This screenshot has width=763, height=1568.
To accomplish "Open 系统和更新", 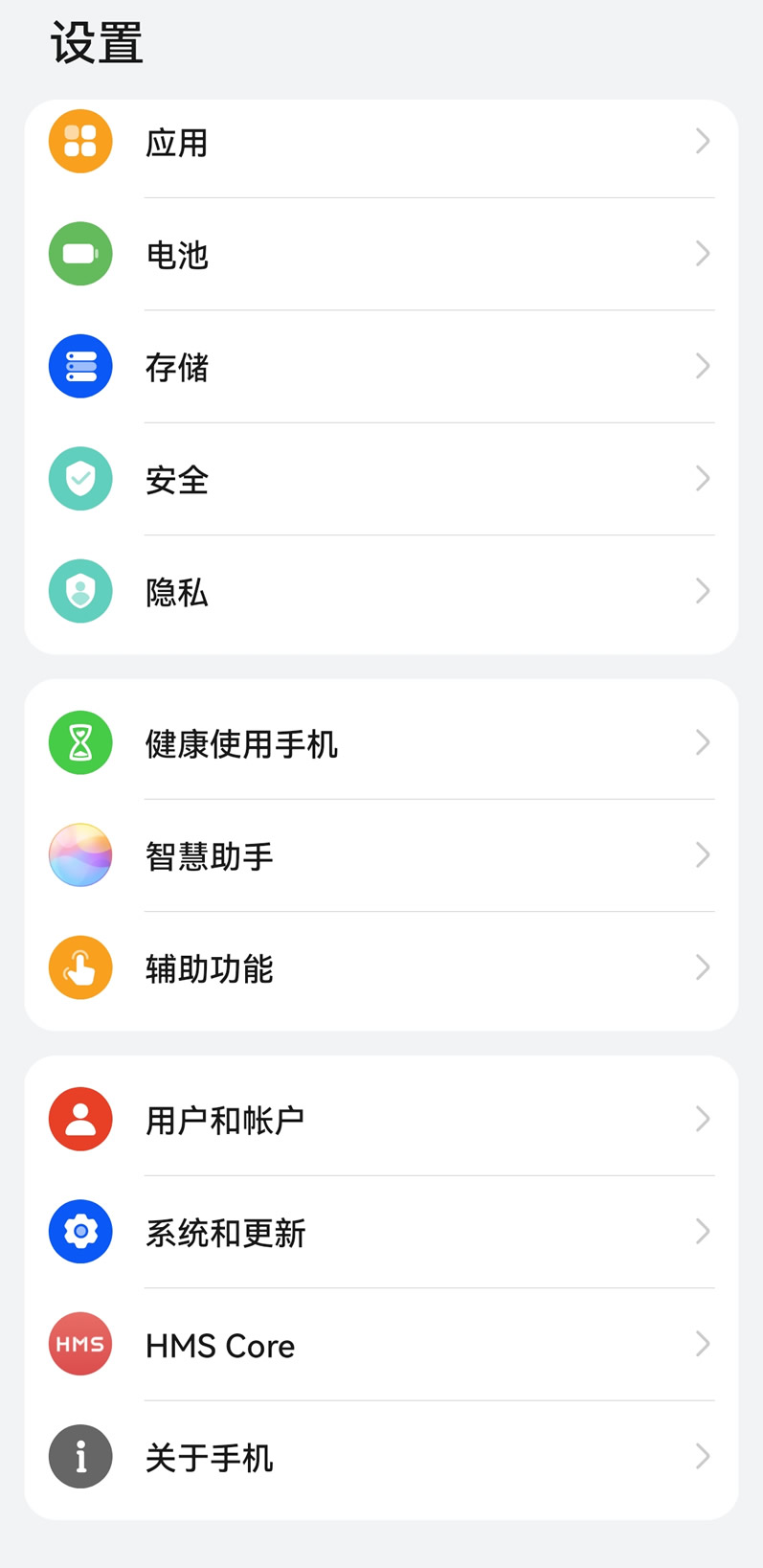I will [x=381, y=1233].
